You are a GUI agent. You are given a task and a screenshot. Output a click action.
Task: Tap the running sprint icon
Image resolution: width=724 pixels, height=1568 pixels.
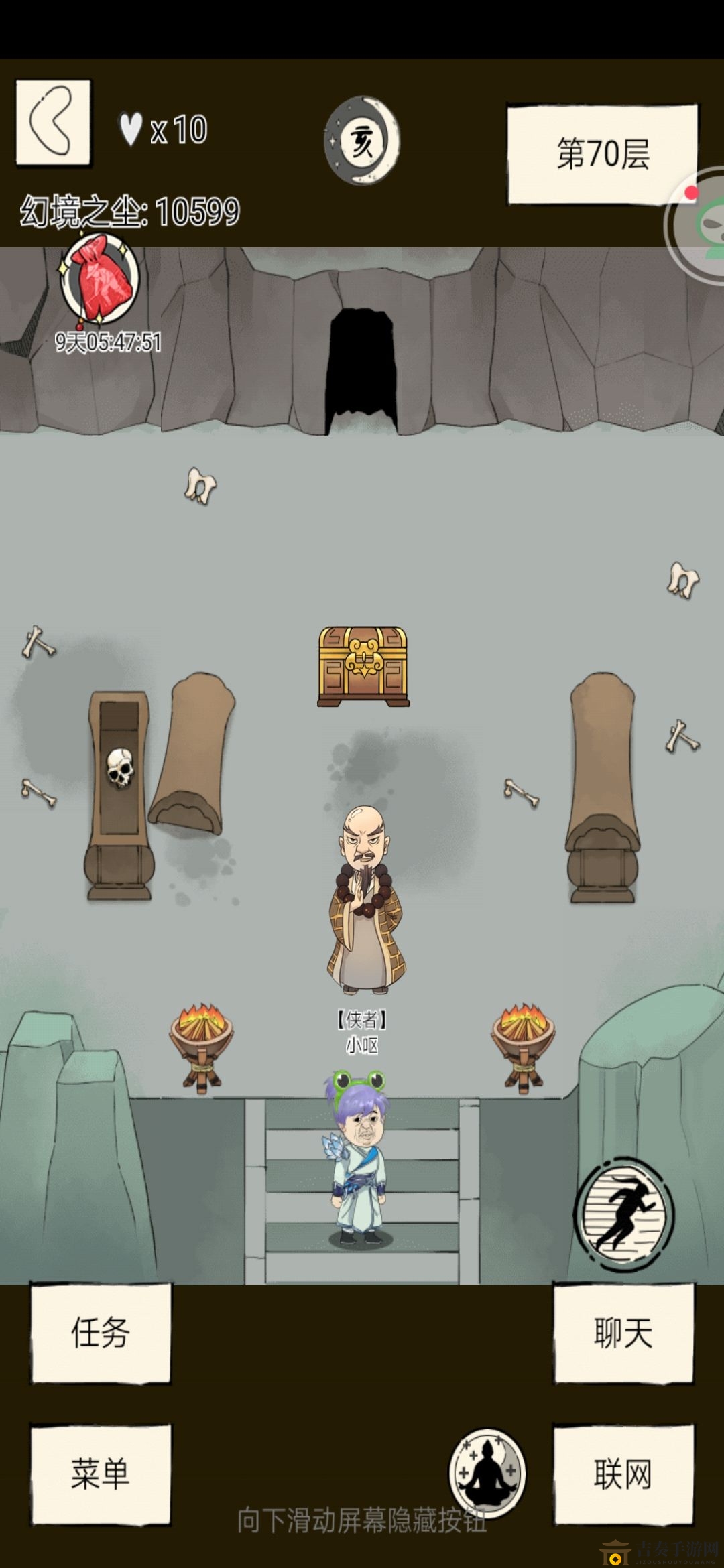coord(623,1214)
